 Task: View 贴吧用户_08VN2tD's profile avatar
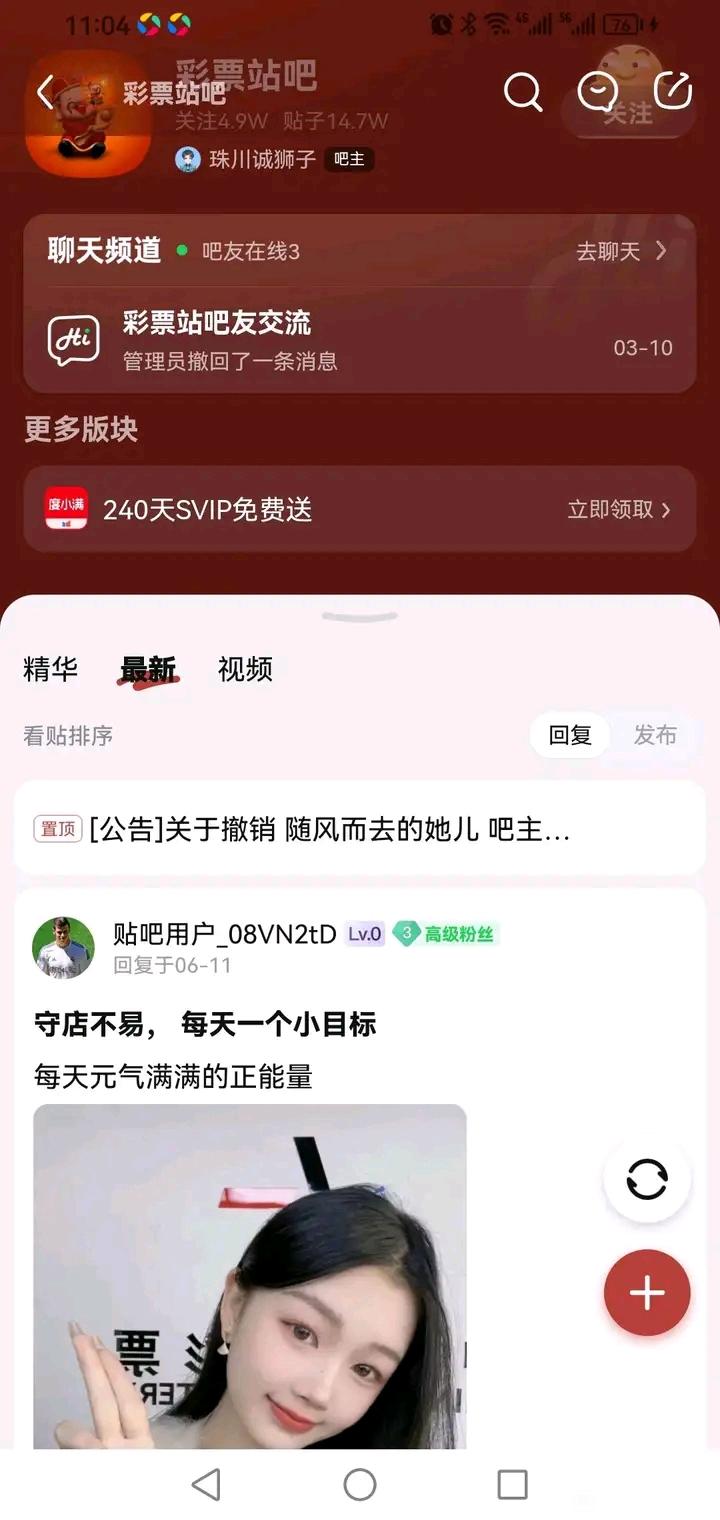point(63,947)
